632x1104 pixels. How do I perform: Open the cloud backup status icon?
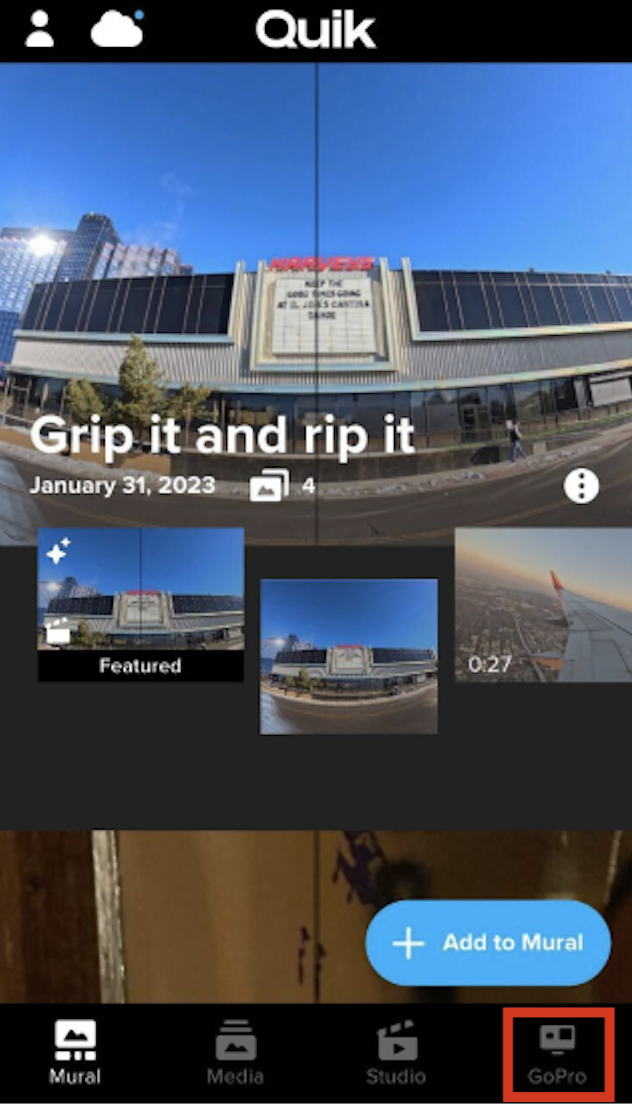click(117, 30)
